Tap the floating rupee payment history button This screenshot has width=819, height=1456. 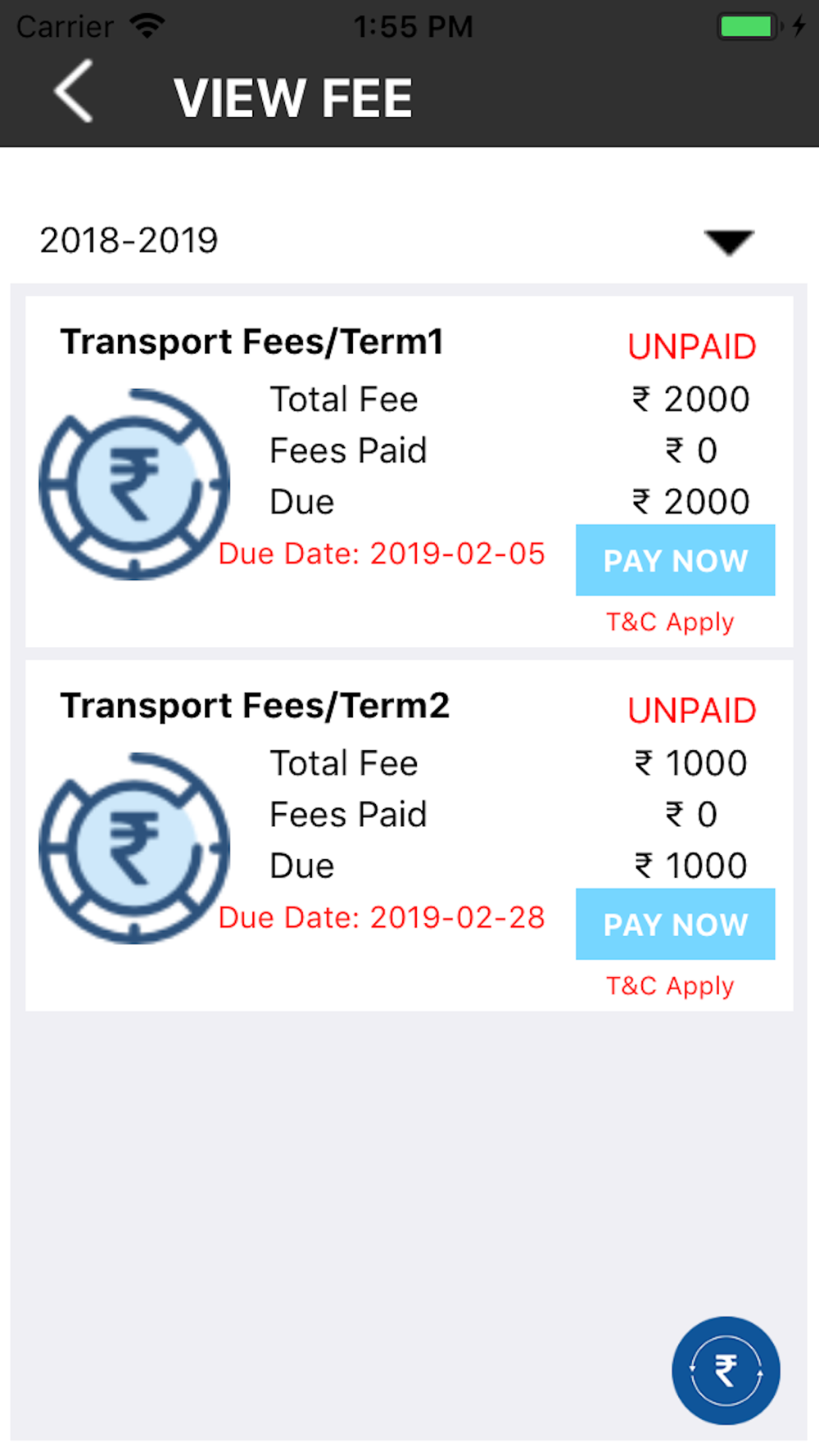(x=726, y=1370)
